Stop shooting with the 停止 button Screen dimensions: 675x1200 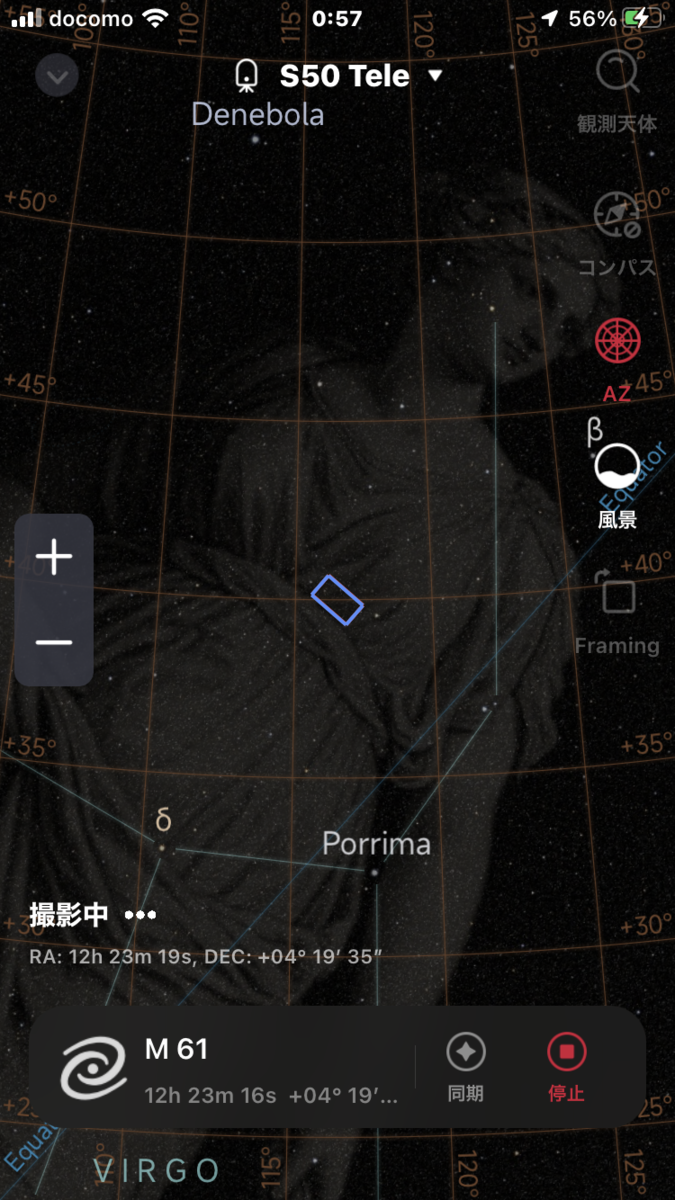click(x=566, y=1068)
